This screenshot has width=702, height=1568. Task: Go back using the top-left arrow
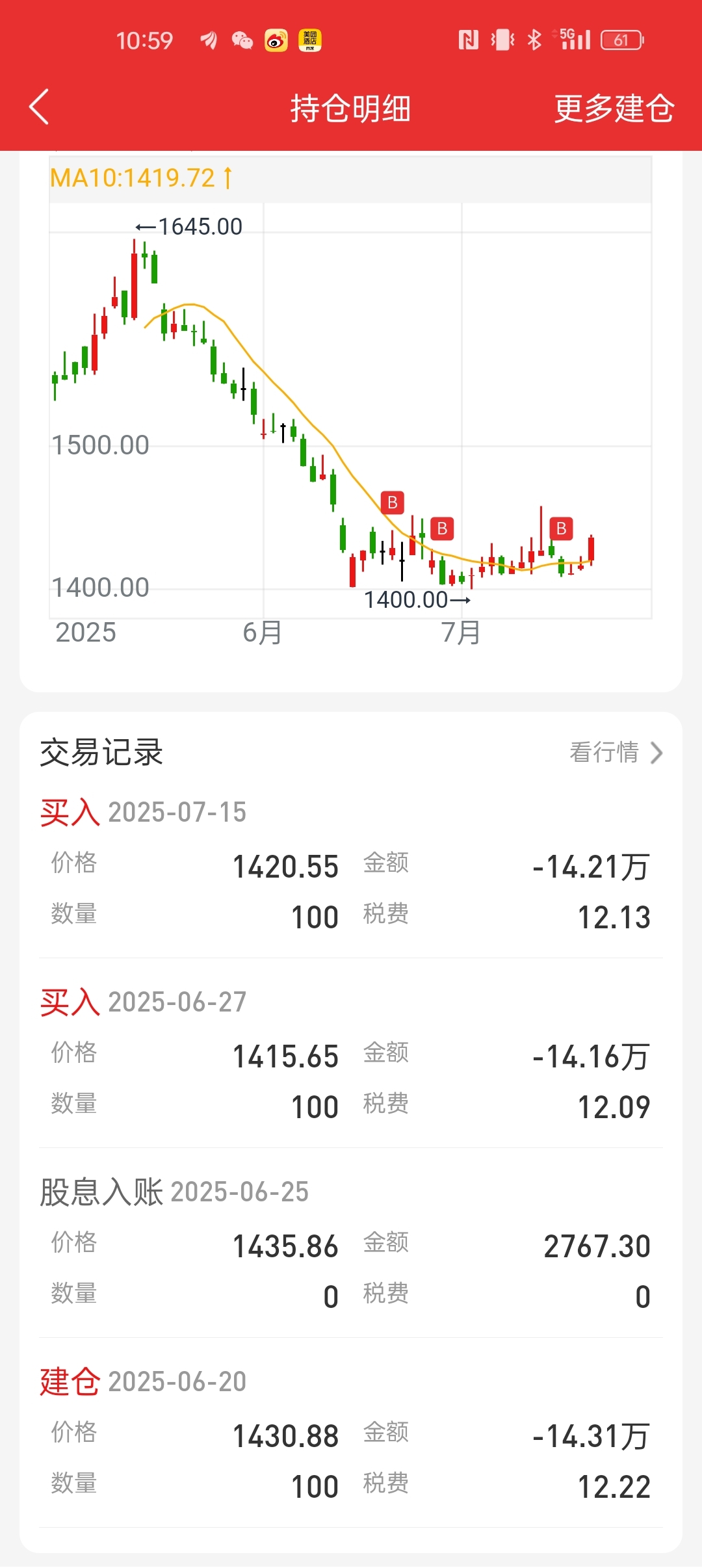pos(39,107)
